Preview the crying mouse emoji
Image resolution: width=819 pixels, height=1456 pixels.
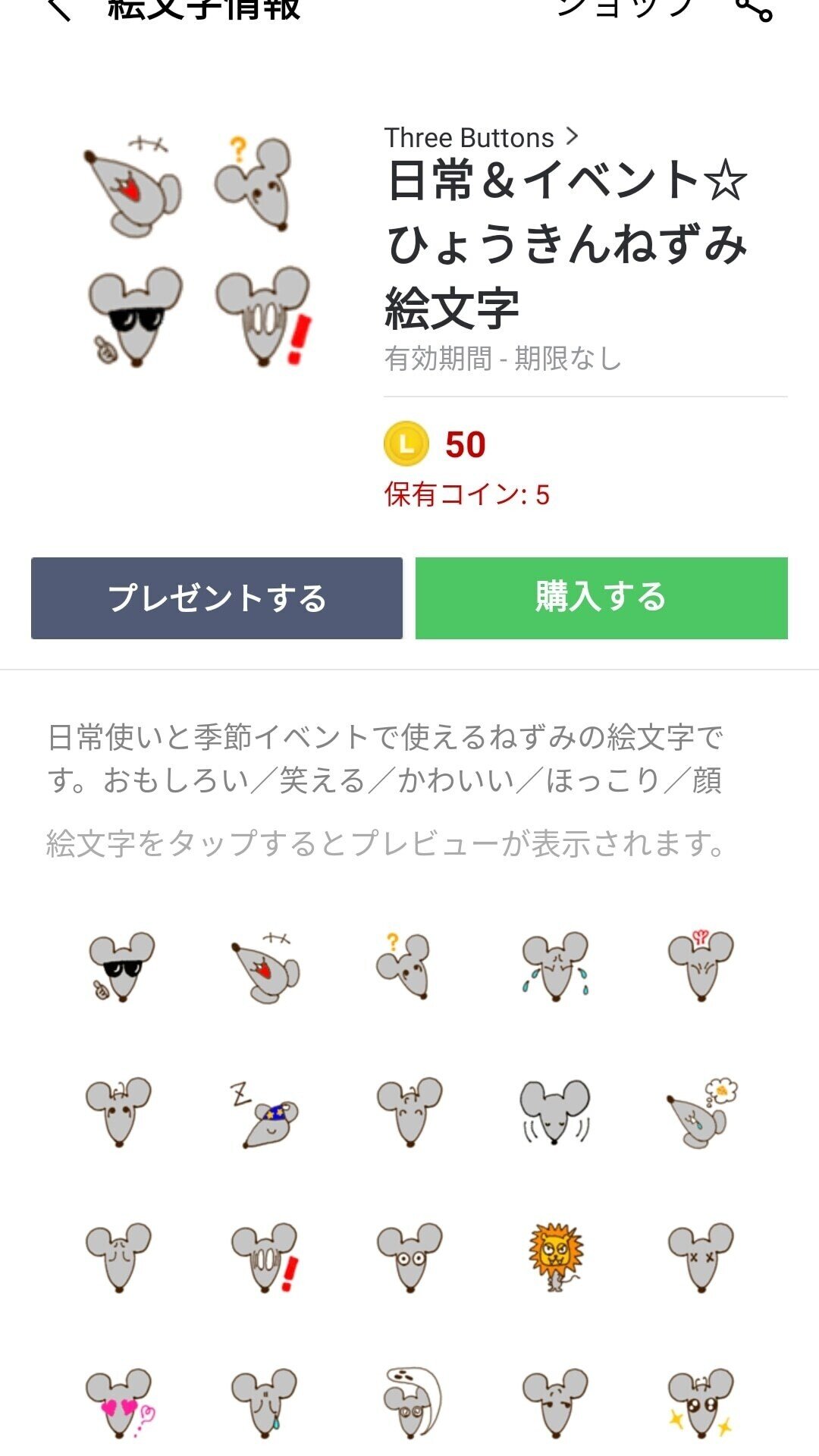[554, 966]
